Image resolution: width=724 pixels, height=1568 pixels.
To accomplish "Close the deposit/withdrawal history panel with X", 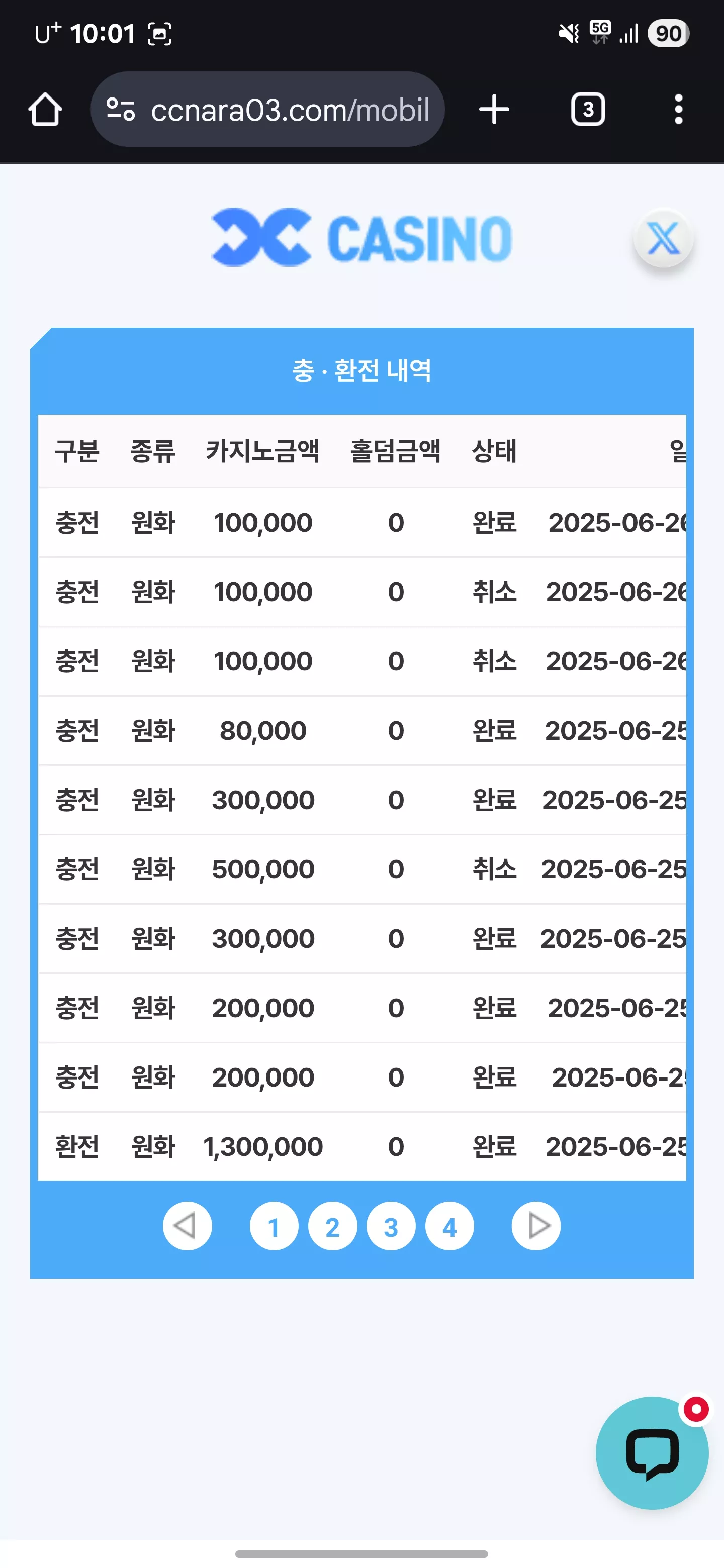I will pos(663,238).
